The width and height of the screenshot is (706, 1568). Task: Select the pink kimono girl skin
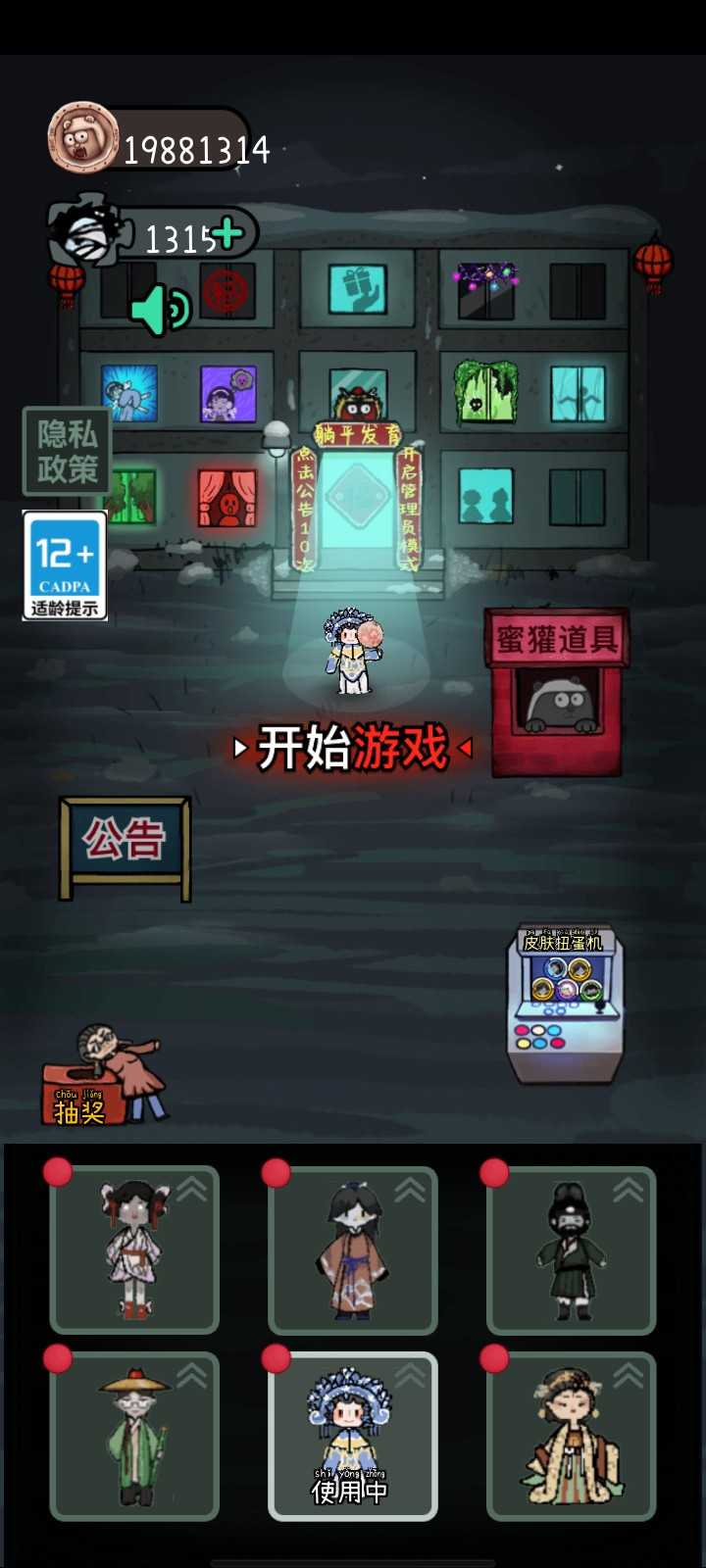point(134,1249)
